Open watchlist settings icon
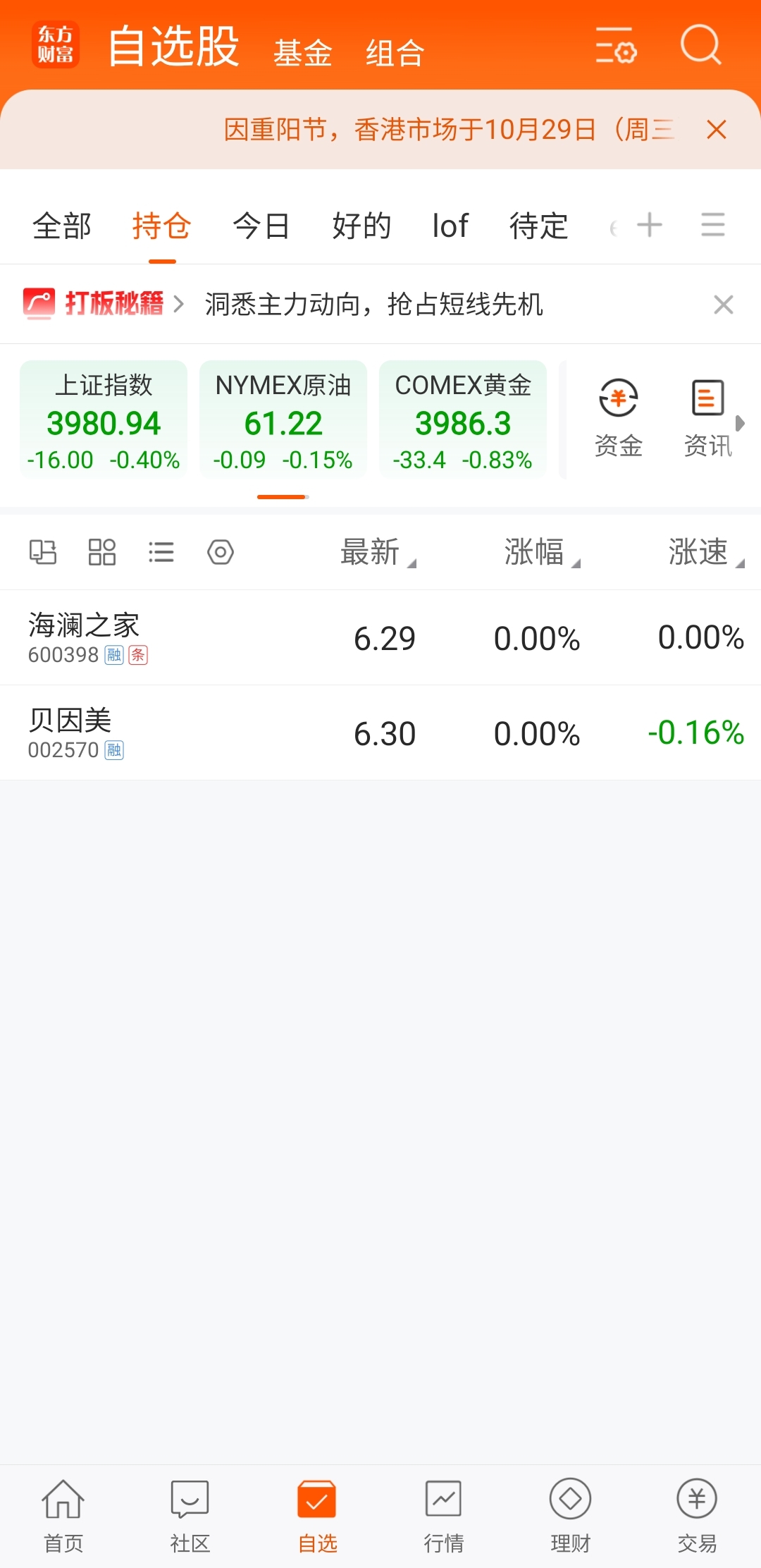The image size is (761, 1568). 616,46
